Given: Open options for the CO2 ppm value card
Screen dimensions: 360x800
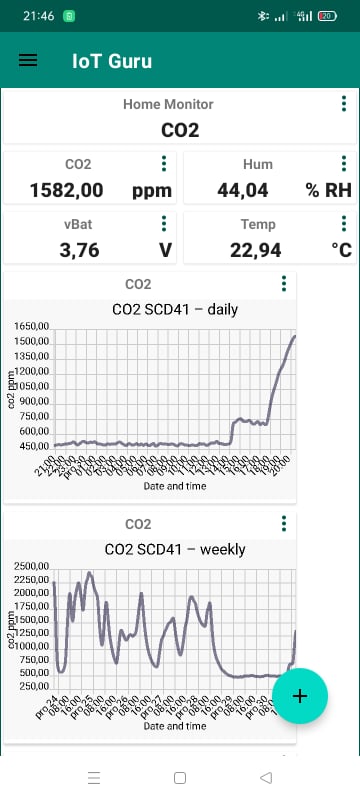Looking at the screenshot, I should click(x=164, y=164).
